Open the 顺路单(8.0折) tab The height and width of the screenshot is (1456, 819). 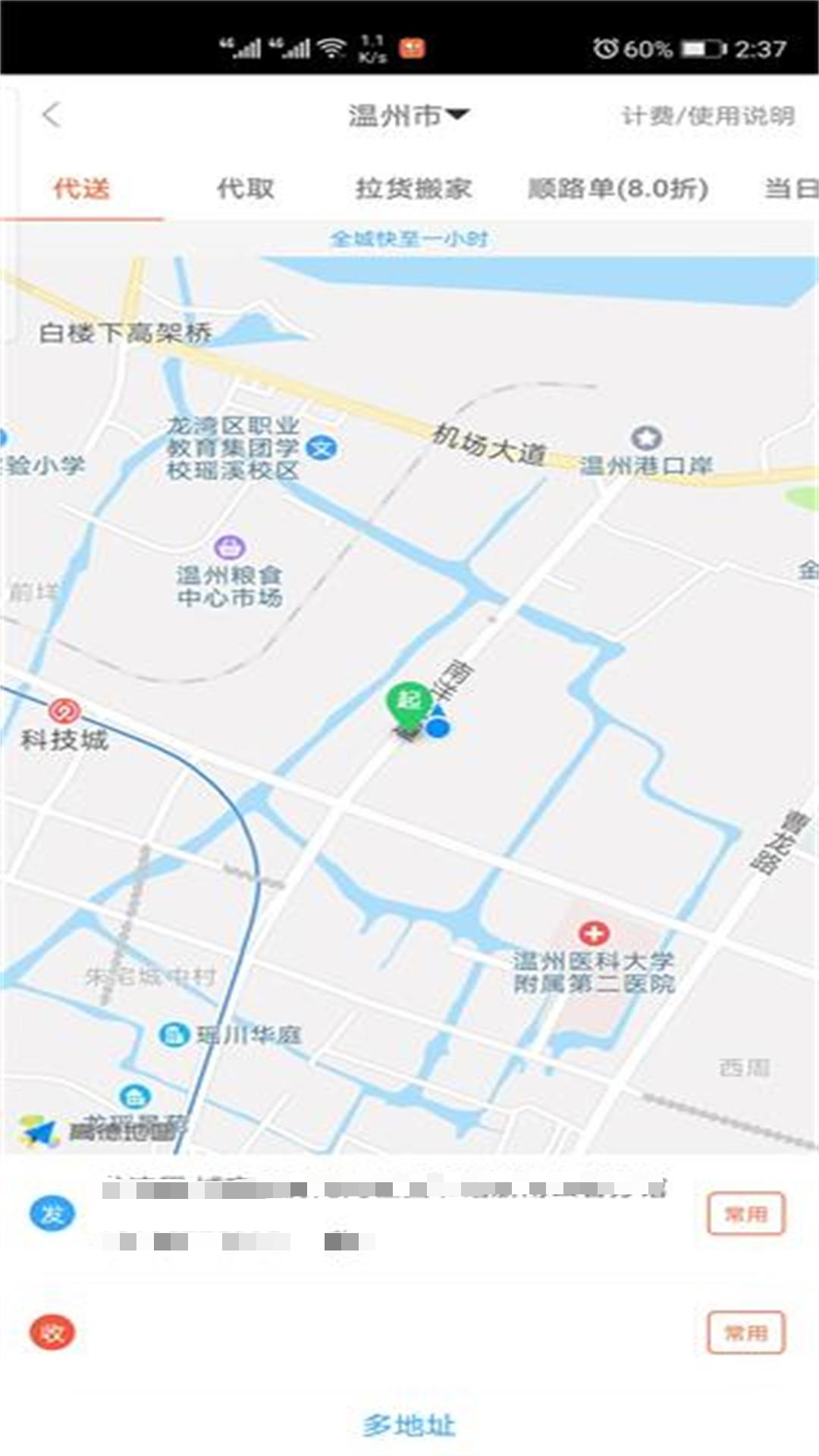click(x=616, y=187)
